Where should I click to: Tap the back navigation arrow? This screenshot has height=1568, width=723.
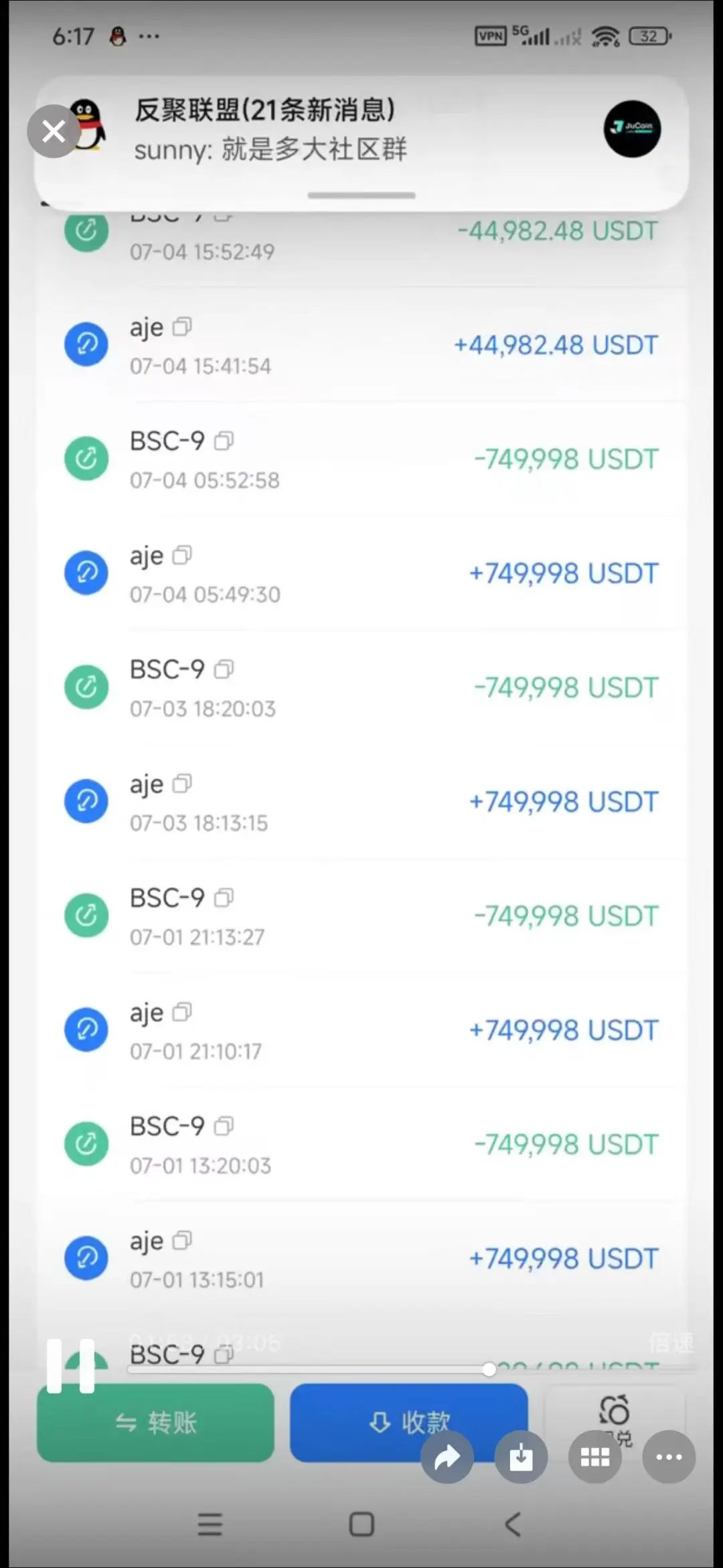512,1524
